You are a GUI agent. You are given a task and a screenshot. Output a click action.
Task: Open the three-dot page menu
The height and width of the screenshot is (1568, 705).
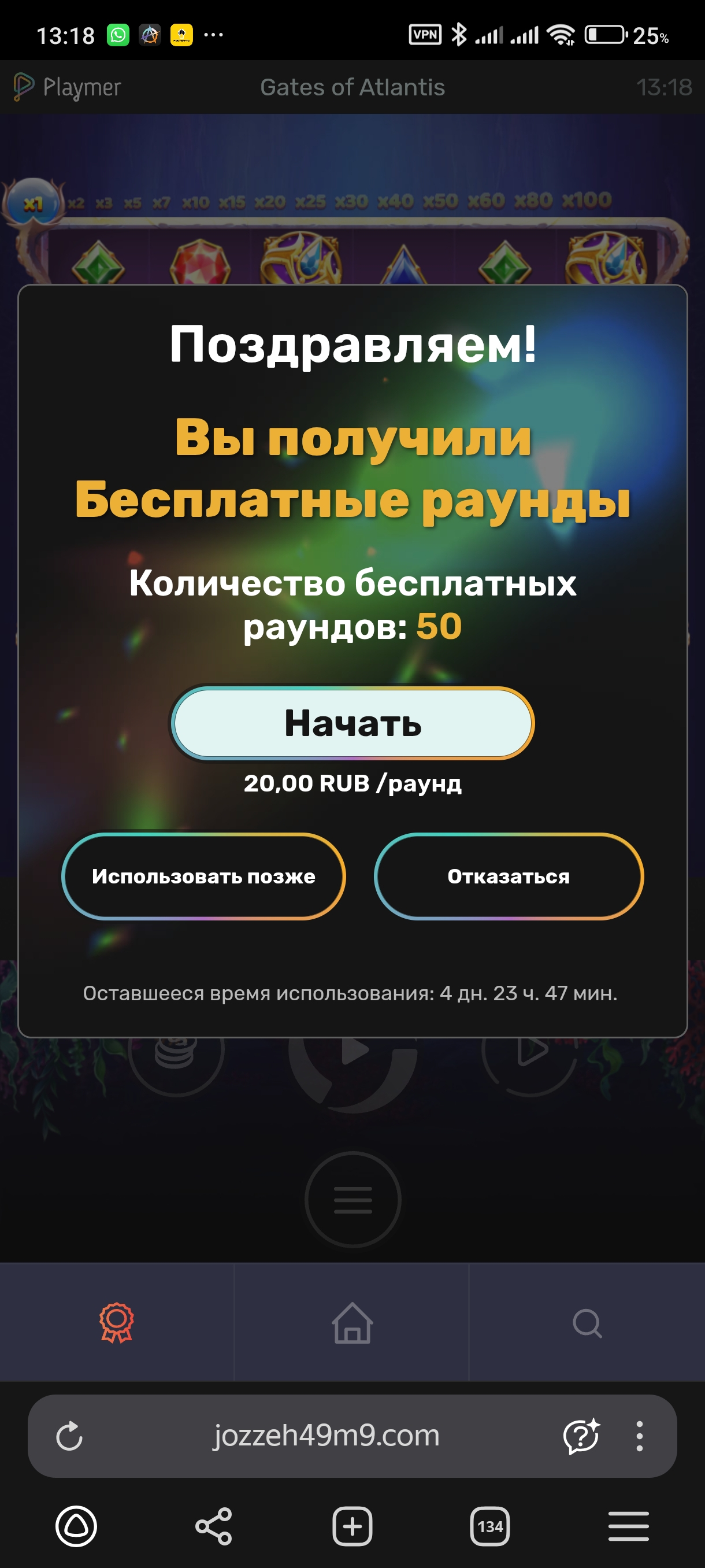point(639,1436)
